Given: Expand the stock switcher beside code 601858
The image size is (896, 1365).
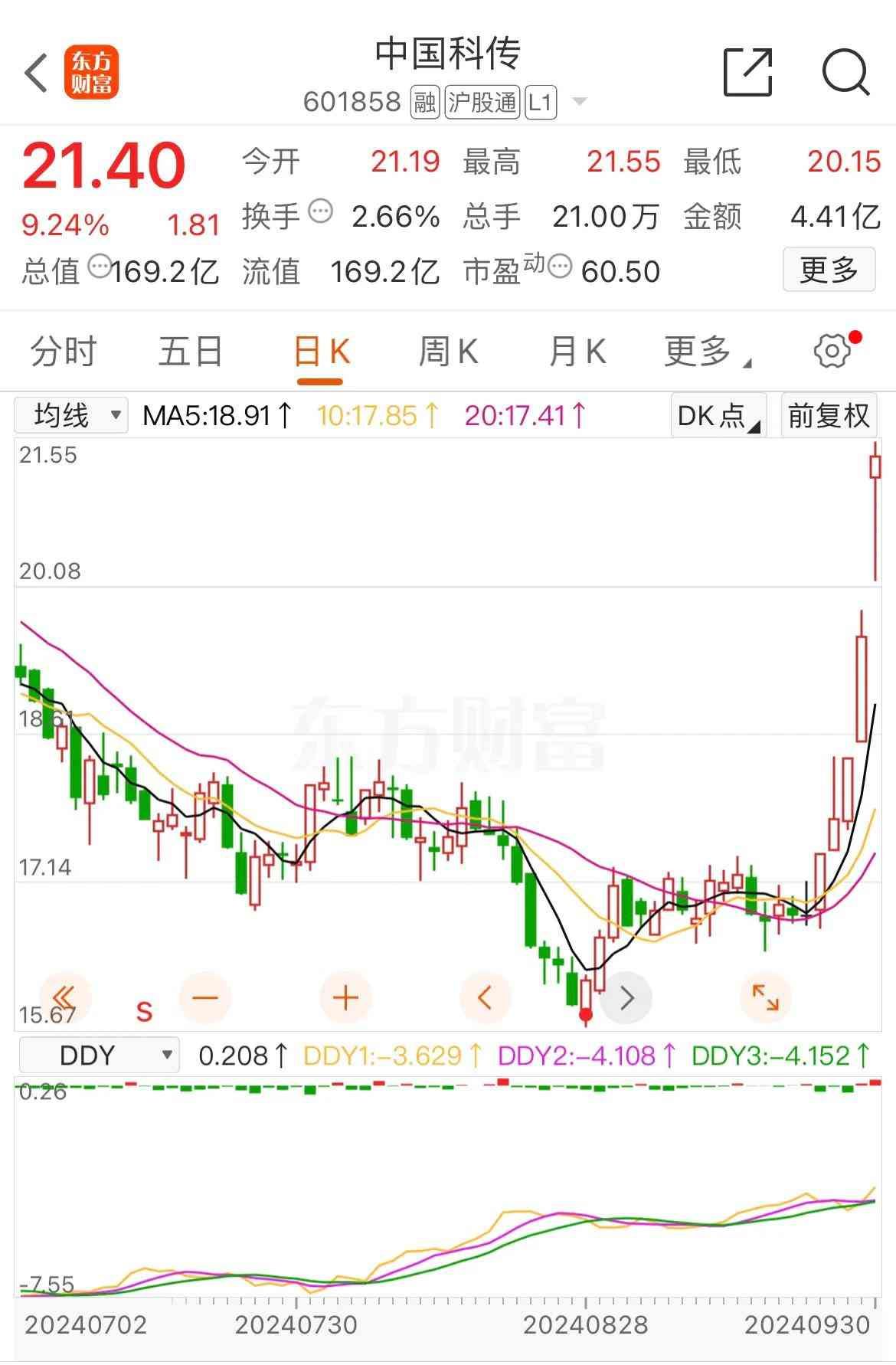Looking at the screenshot, I should (x=580, y=102).
